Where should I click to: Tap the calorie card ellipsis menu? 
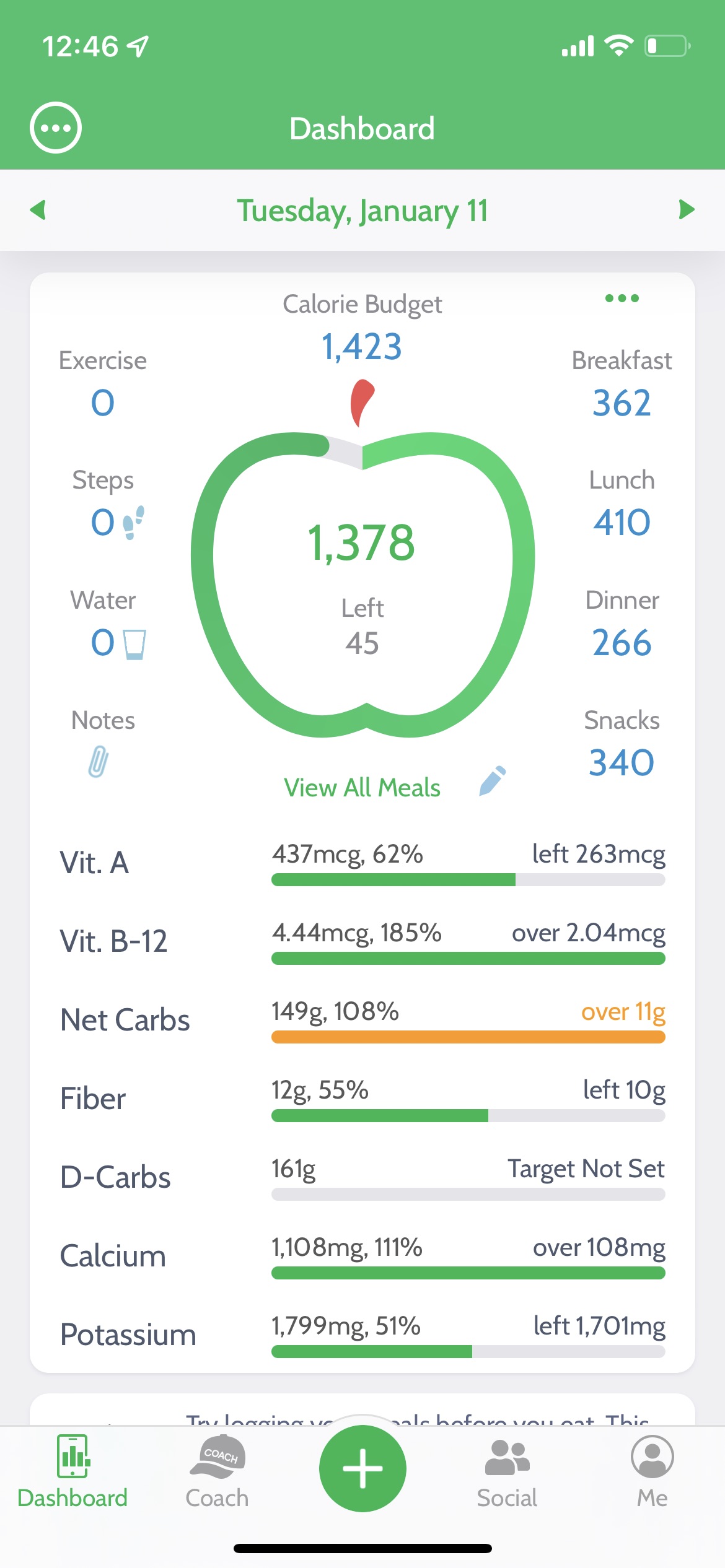(x=622, y=298)
